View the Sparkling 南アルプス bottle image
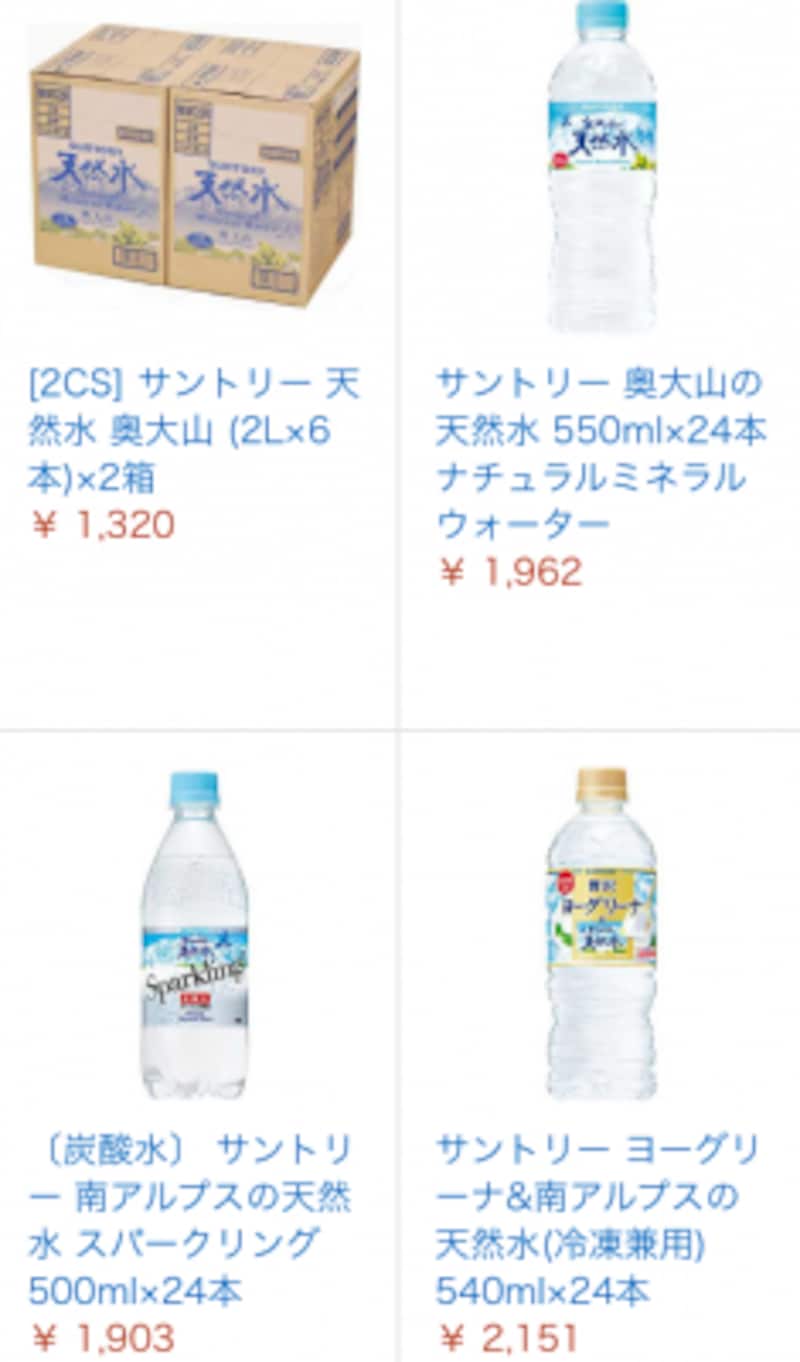Screen dimensions: 800x1362 [194, 935]
